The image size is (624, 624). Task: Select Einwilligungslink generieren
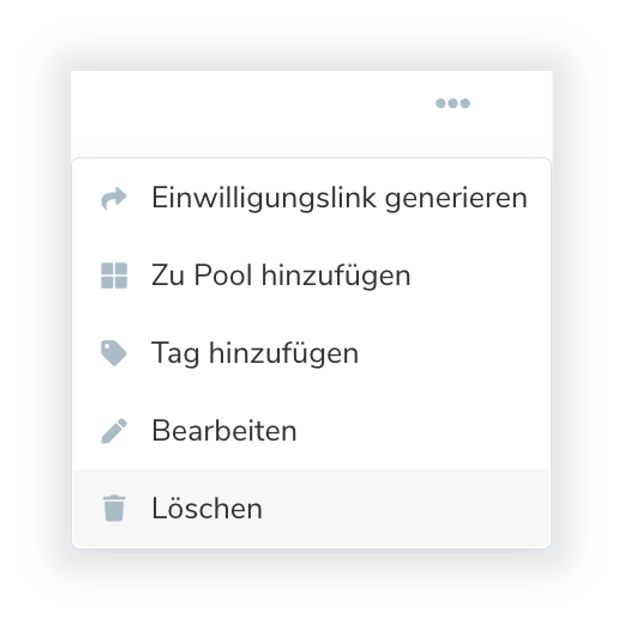[338, 198]
